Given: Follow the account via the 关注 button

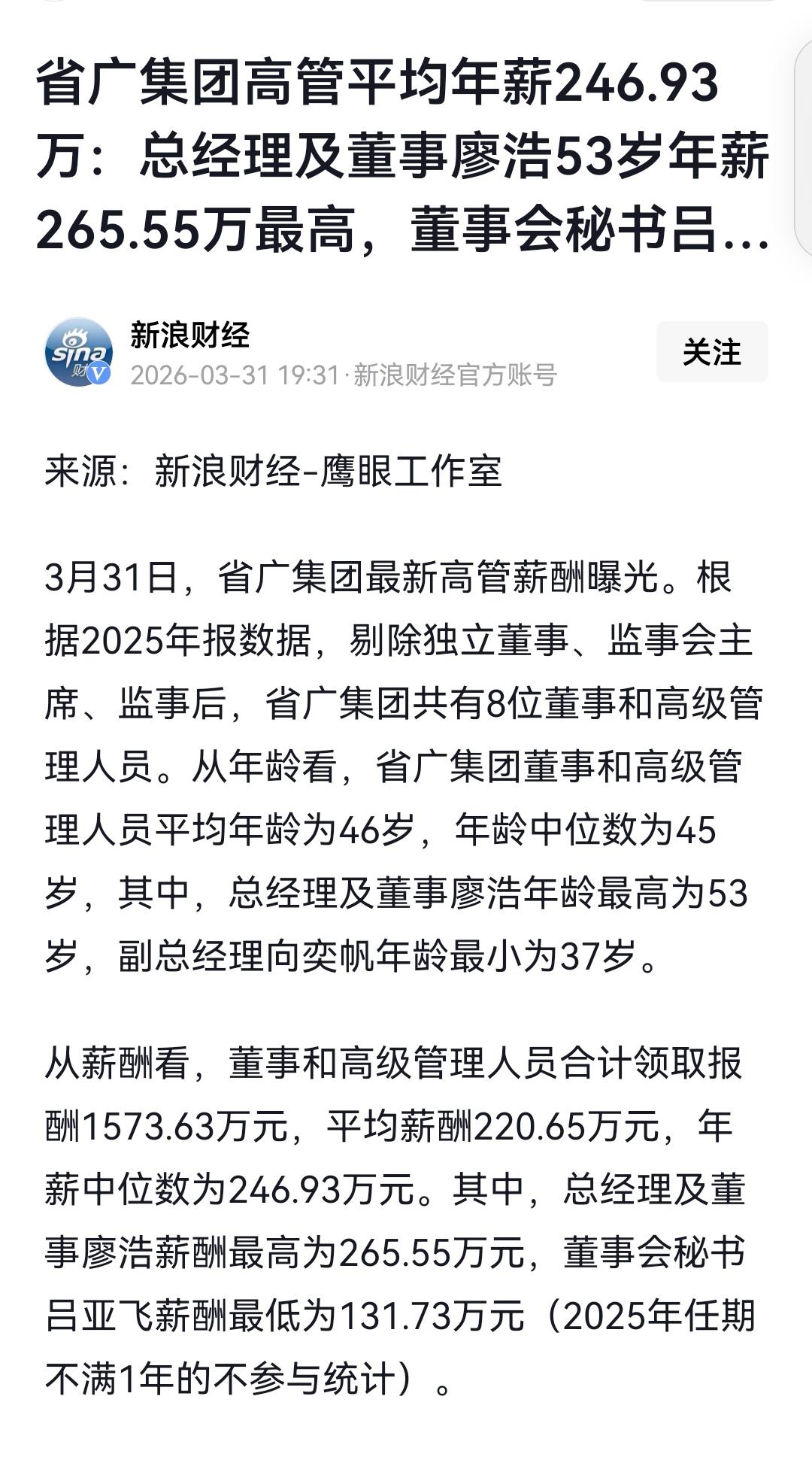Looking at the screenshot, I should (711, 350).
